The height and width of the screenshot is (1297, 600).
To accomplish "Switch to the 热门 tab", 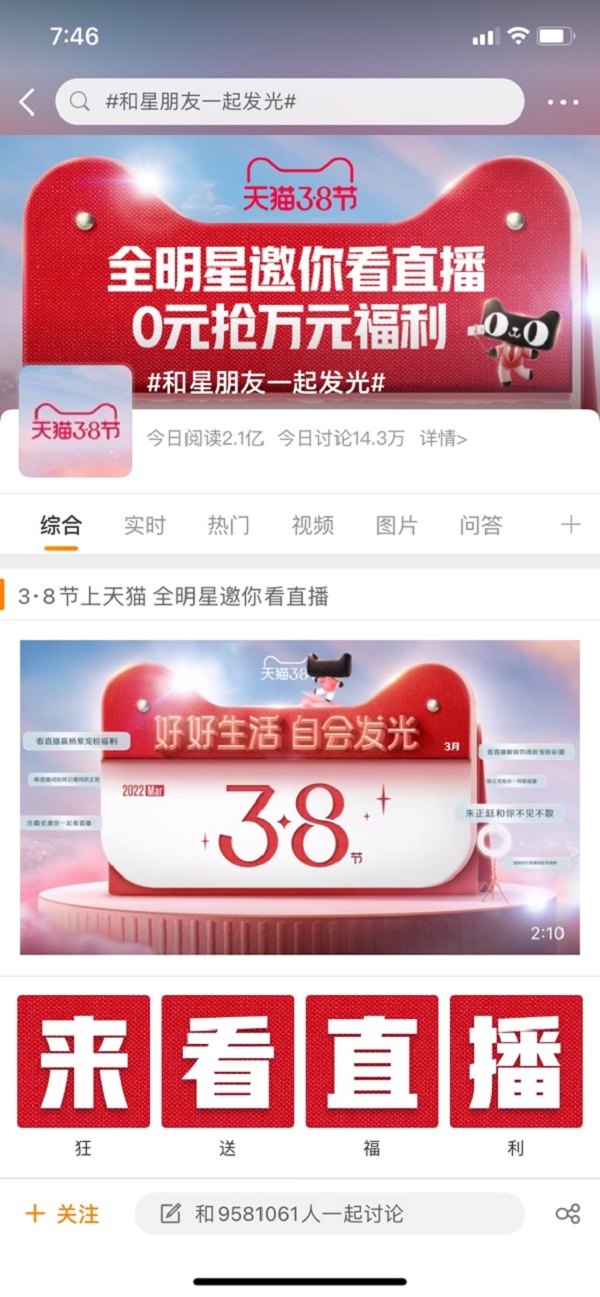I will coord(229,525).
